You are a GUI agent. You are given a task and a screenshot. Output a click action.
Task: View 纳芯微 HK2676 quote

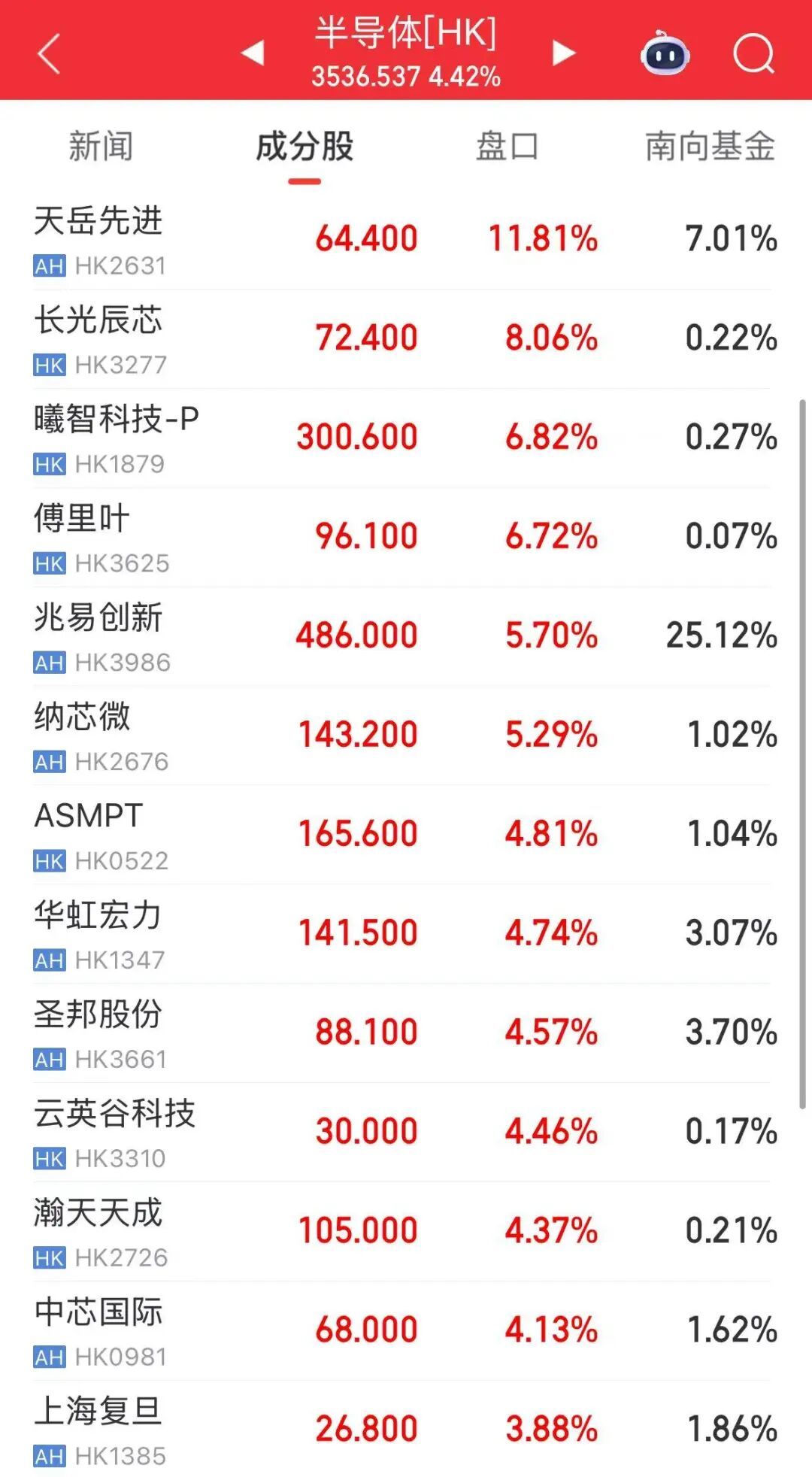(406, 736)
